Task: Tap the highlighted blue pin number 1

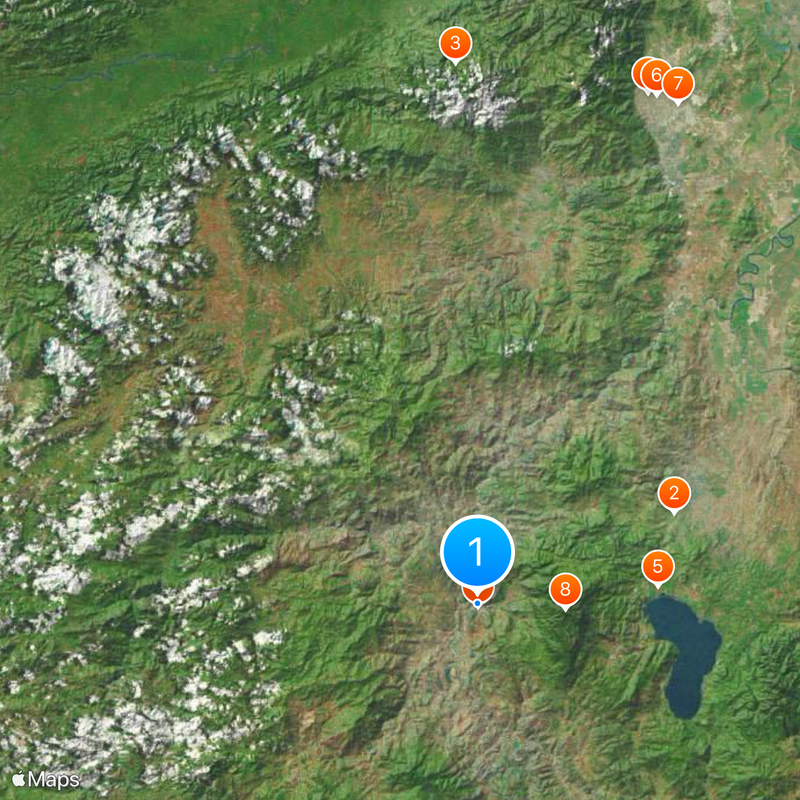Action: coord(477,551)
